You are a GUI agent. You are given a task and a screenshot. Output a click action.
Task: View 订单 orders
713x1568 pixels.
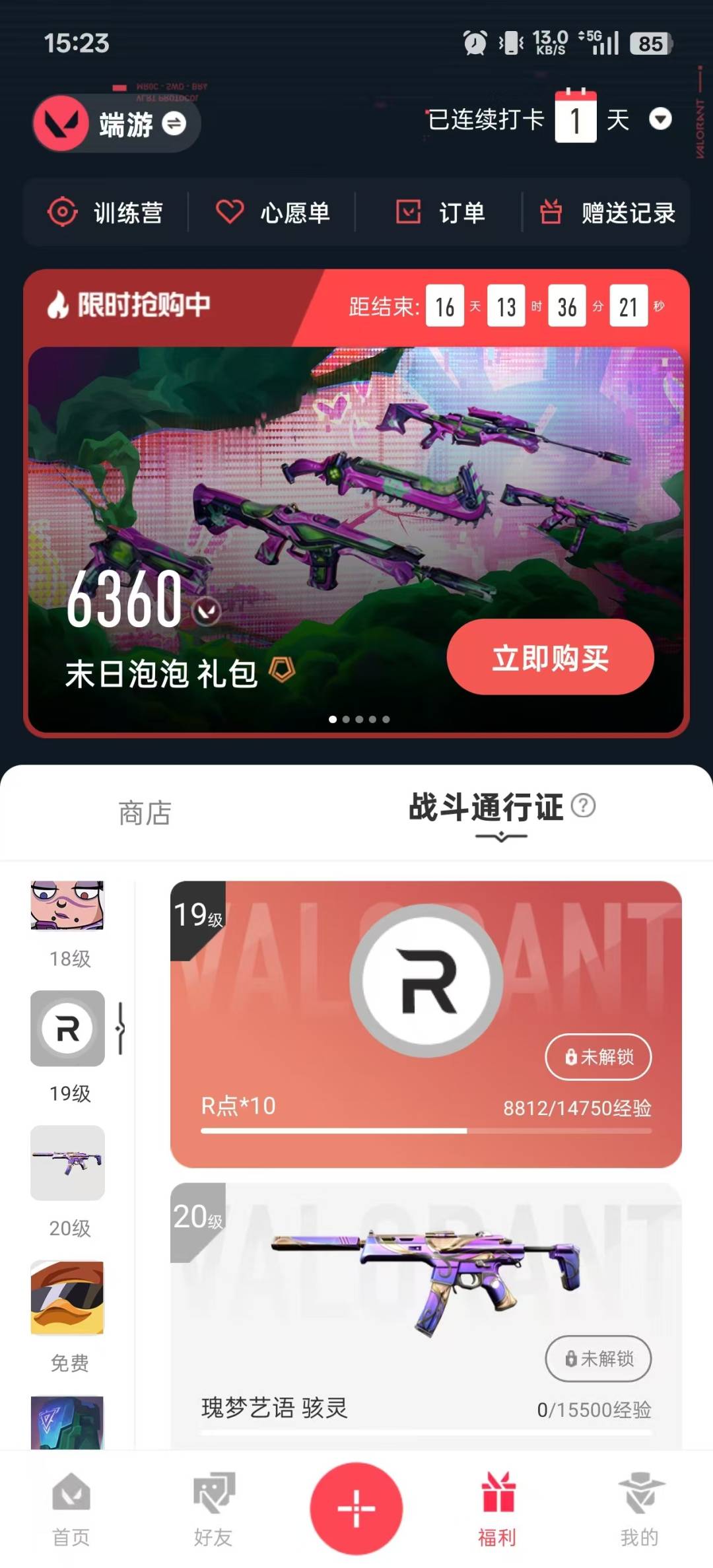tap(440, 213)
